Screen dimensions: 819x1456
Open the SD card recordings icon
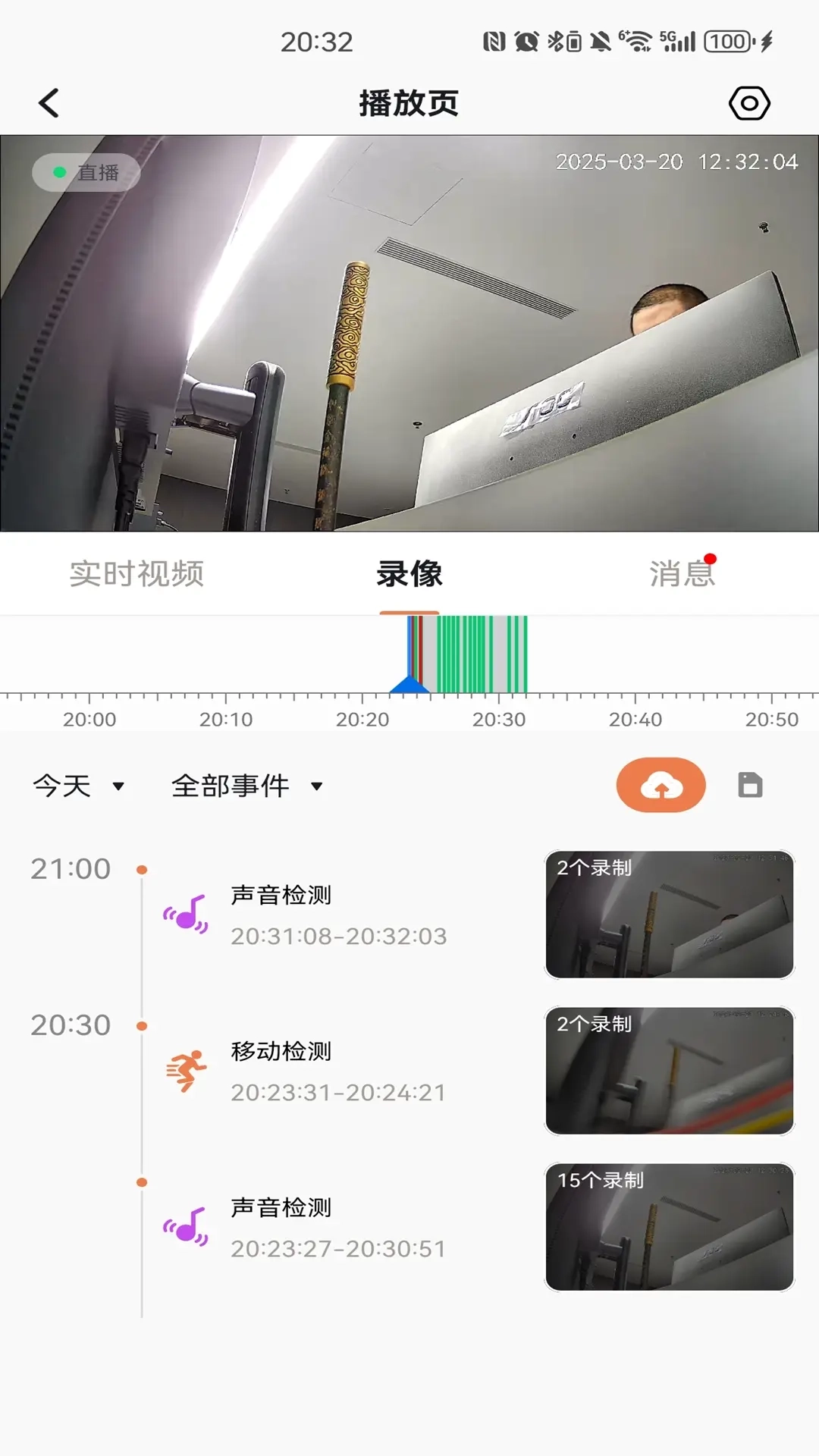tap(751, 786)
